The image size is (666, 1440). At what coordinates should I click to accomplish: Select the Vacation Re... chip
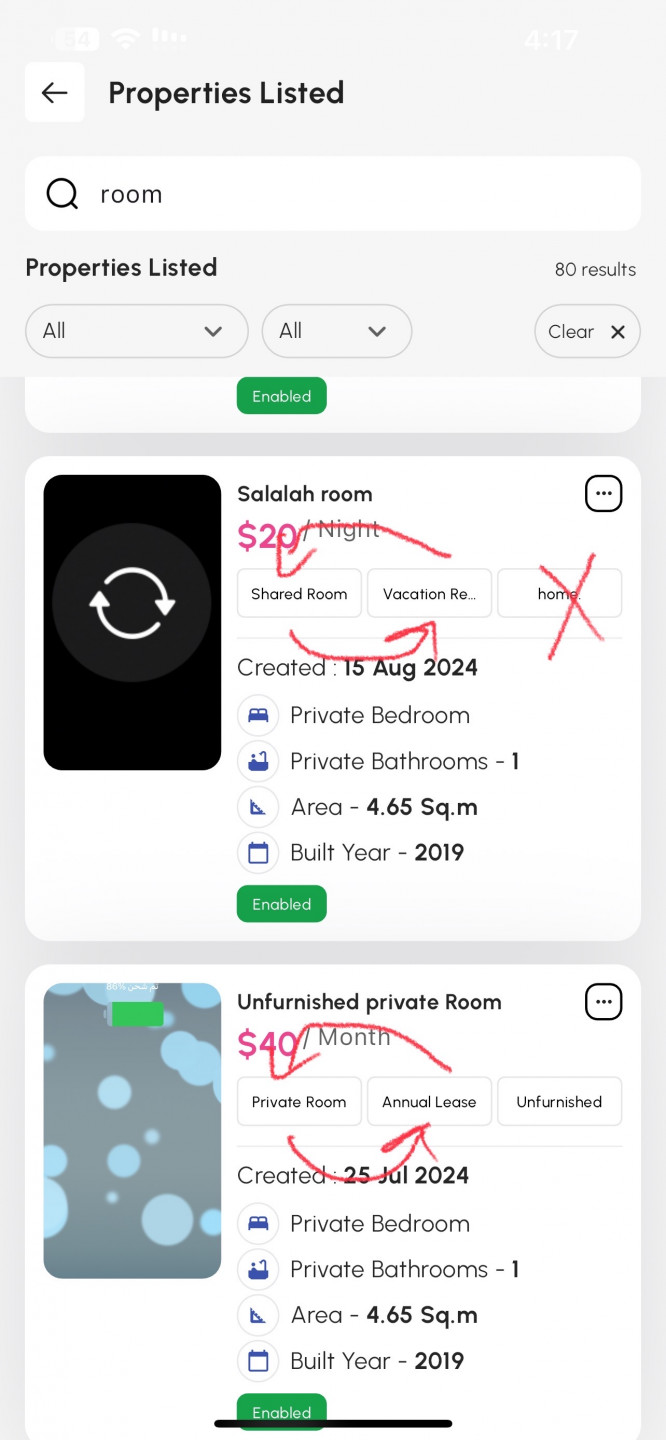click(429, 594)
